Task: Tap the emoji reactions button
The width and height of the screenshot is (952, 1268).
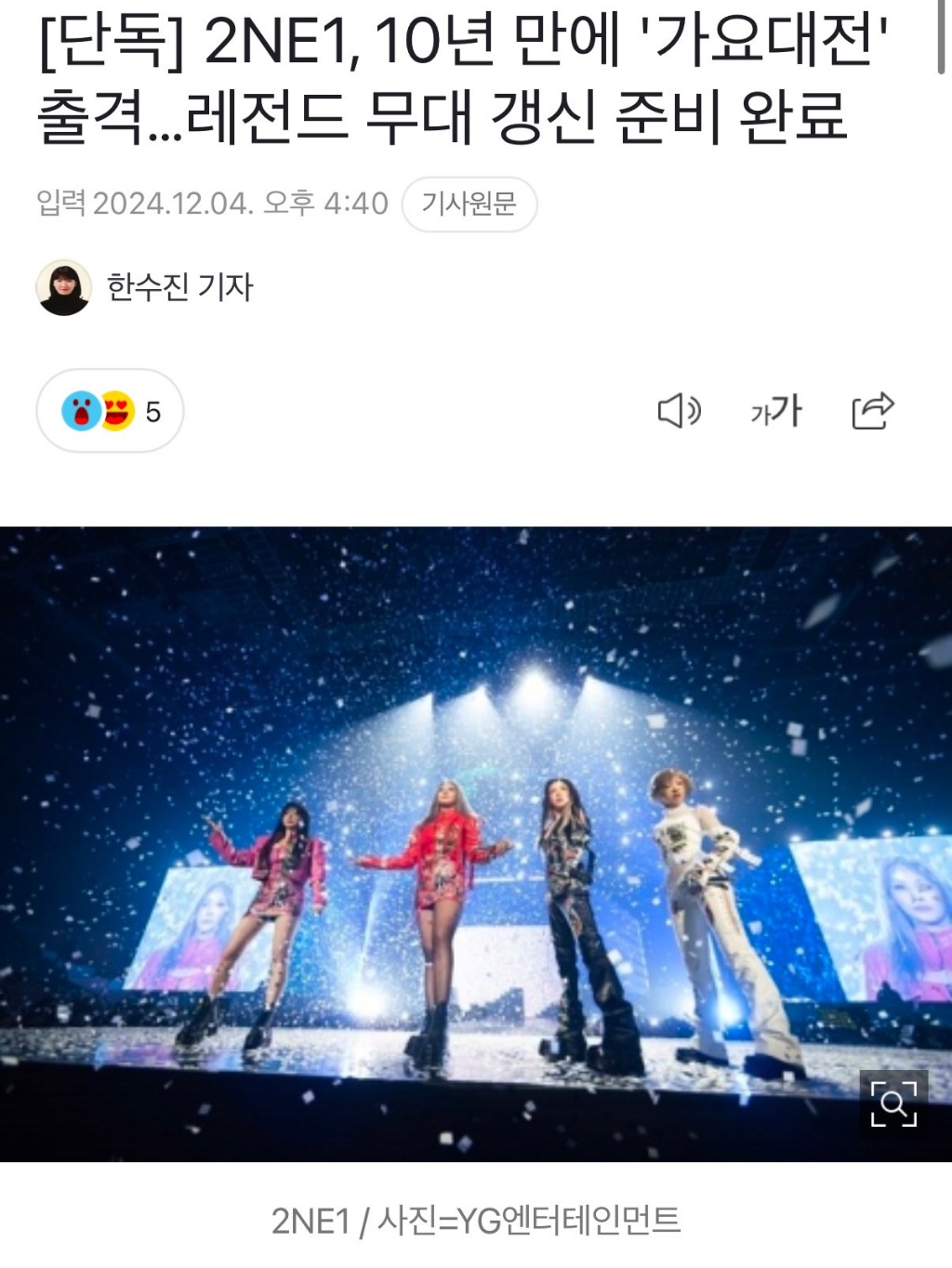Action: [110, 411]
